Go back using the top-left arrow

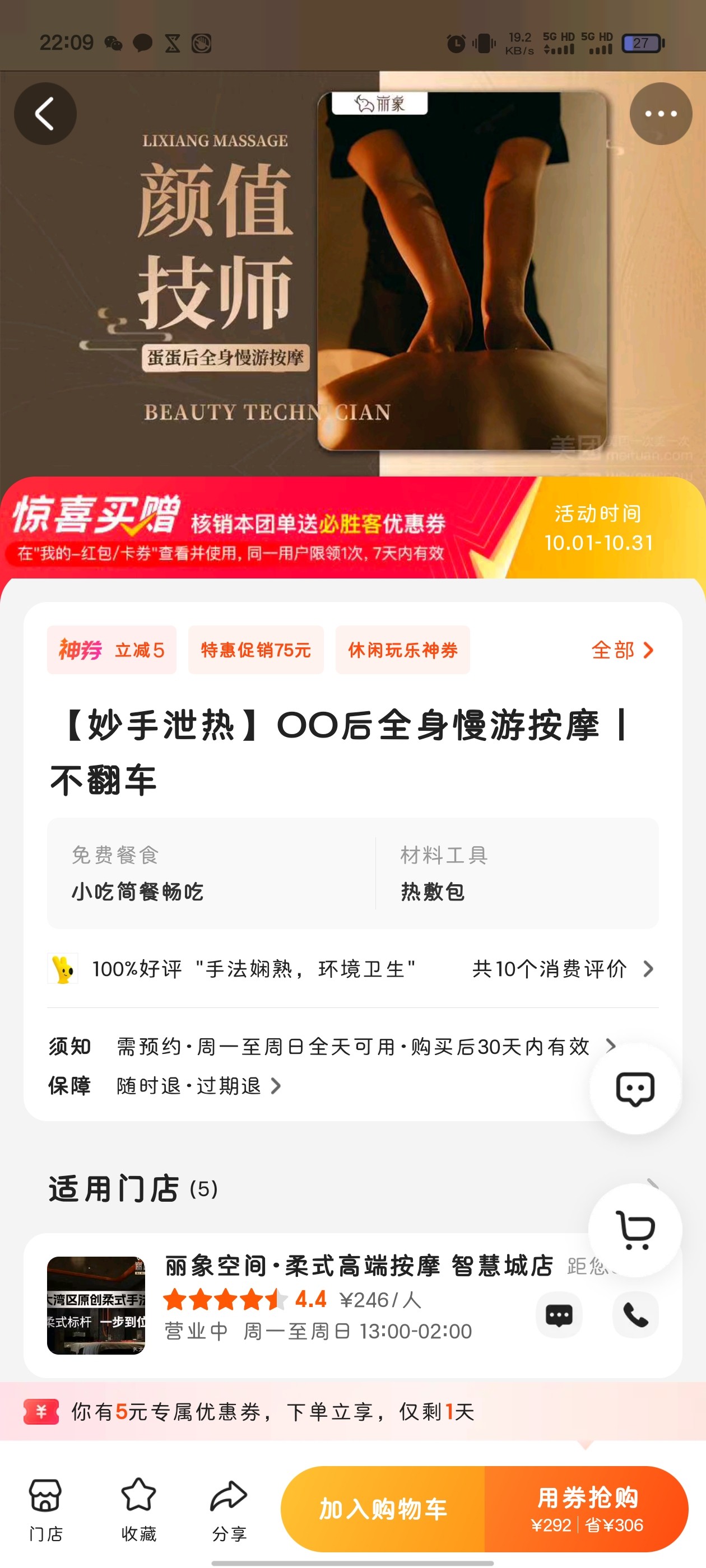[x=45, y=114]
